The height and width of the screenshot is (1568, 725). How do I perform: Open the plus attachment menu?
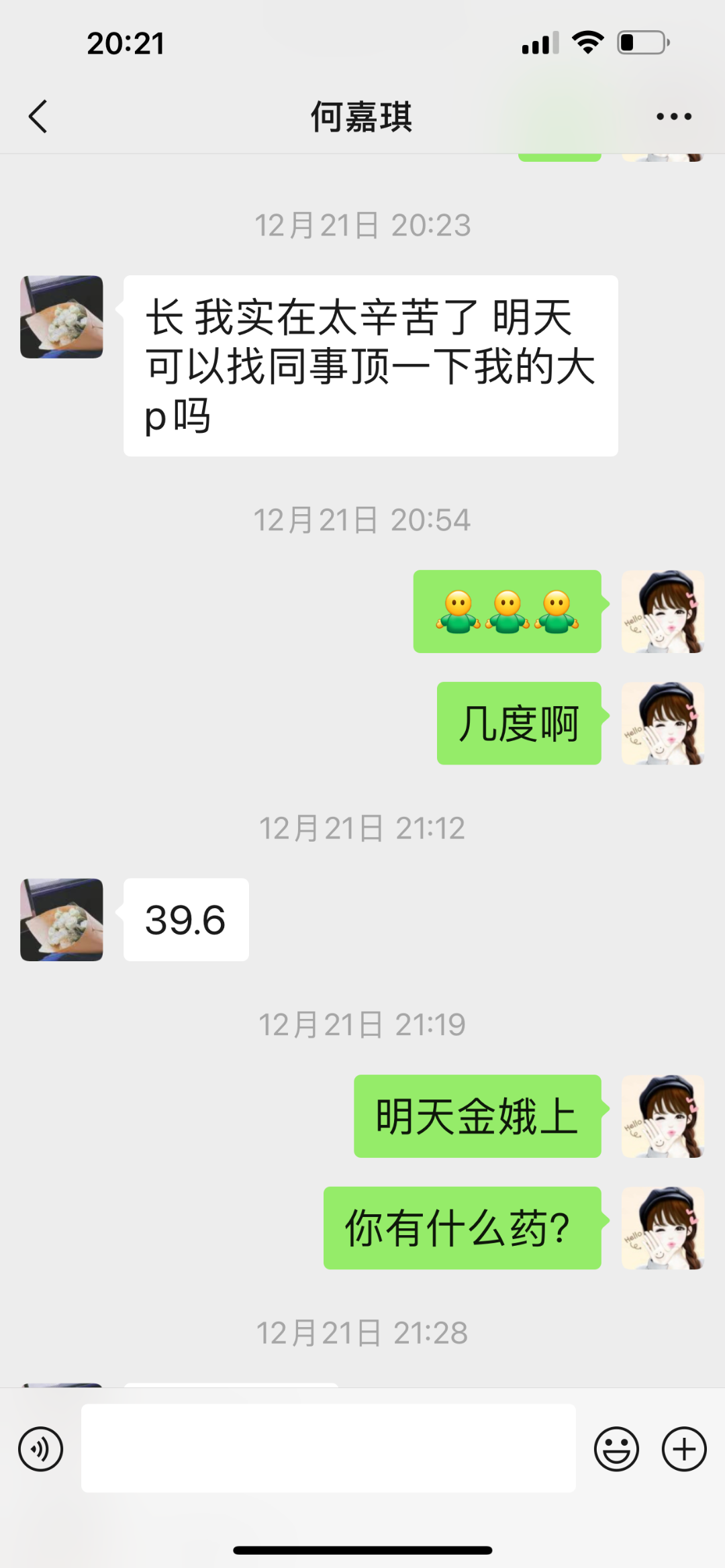tap(683, 1448)
